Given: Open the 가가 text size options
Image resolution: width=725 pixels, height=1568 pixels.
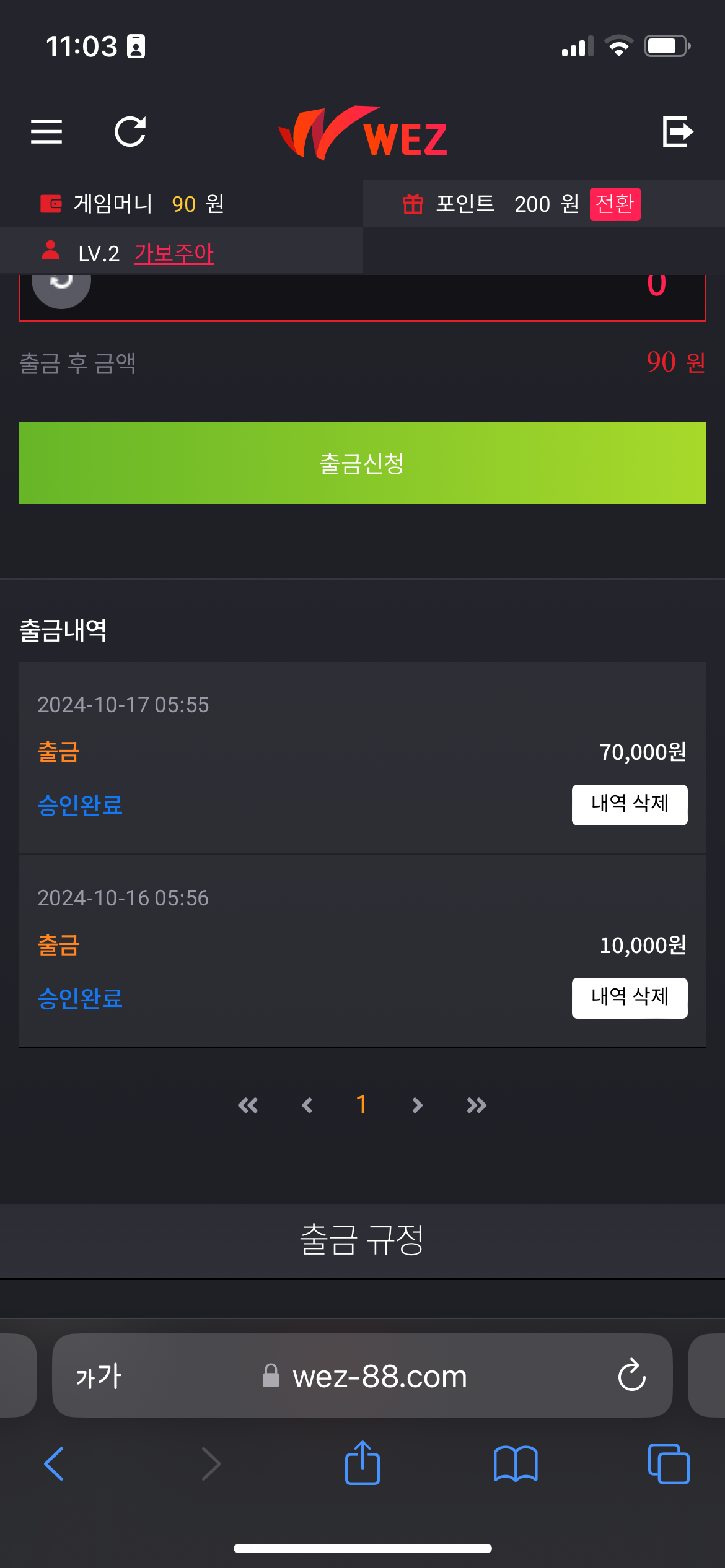Looking at the screenshot, I should [x=99, y=1377].
